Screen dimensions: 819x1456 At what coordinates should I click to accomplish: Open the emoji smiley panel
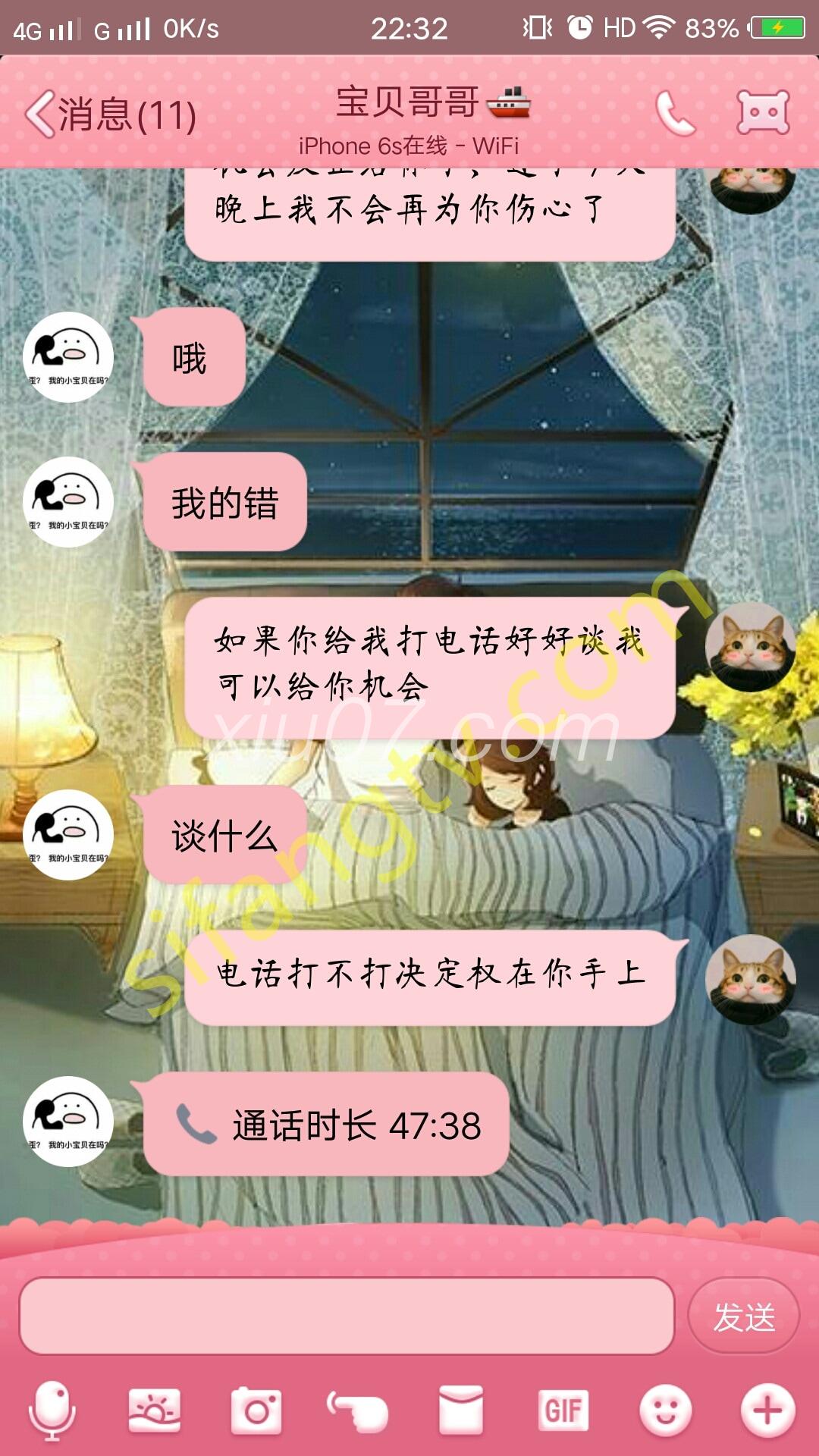tap(665, 1410)
